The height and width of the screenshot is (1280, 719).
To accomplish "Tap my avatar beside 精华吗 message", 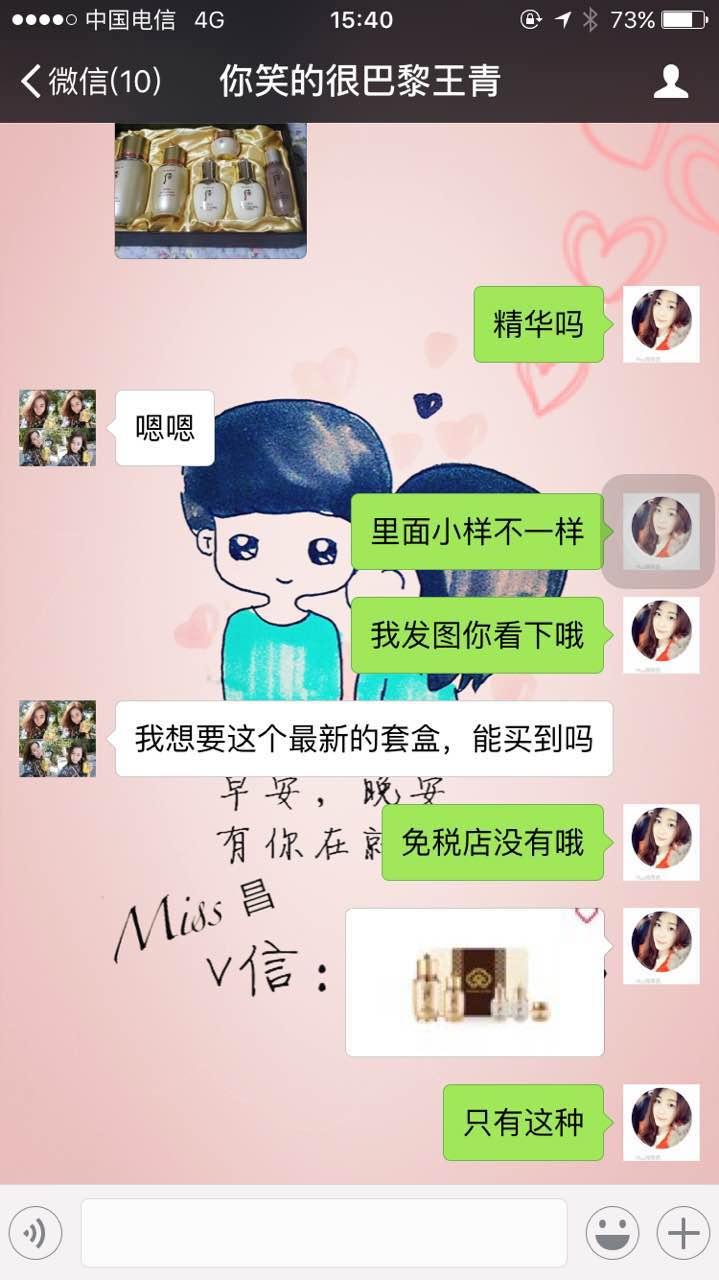I will [x=661, y=323].
